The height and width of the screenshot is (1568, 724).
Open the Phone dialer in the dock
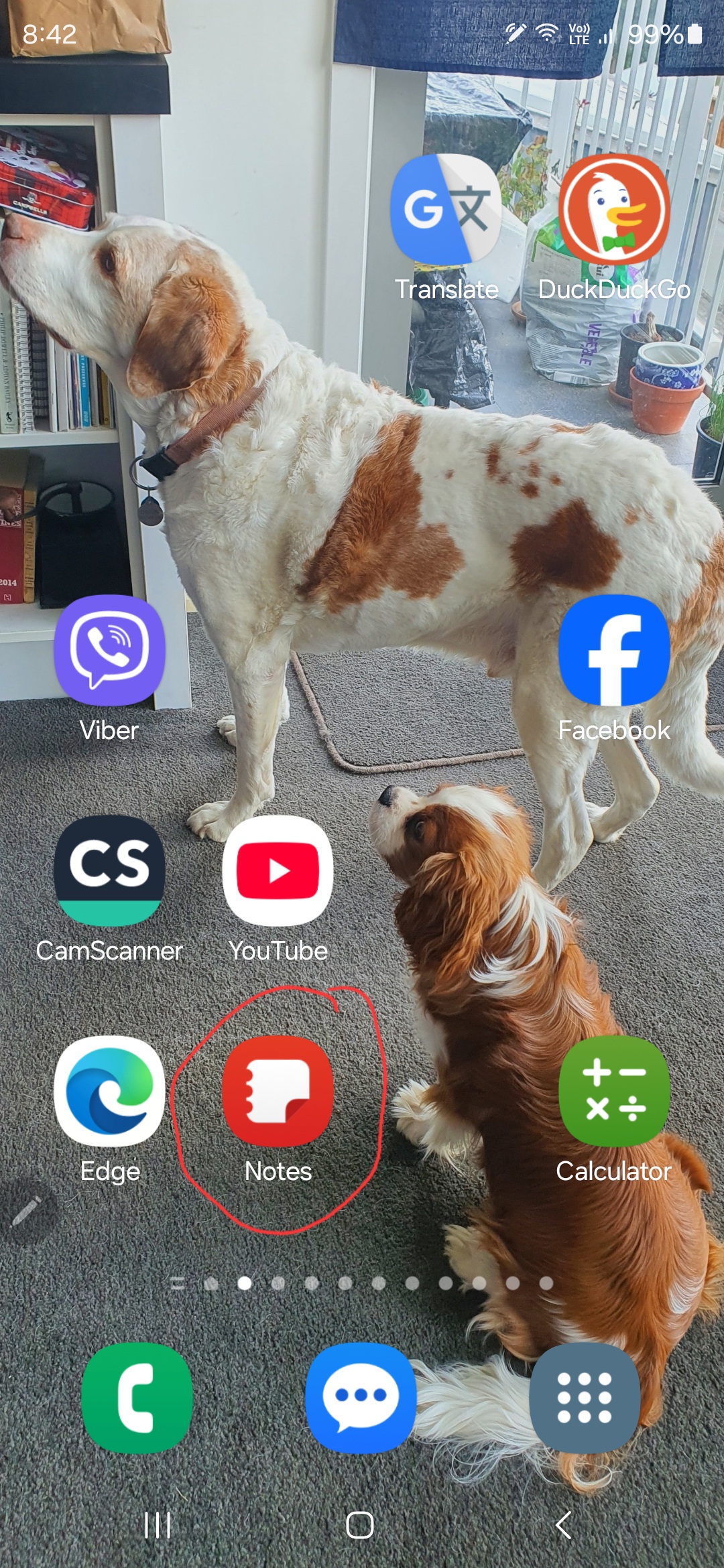click(x=137, y=1398)
